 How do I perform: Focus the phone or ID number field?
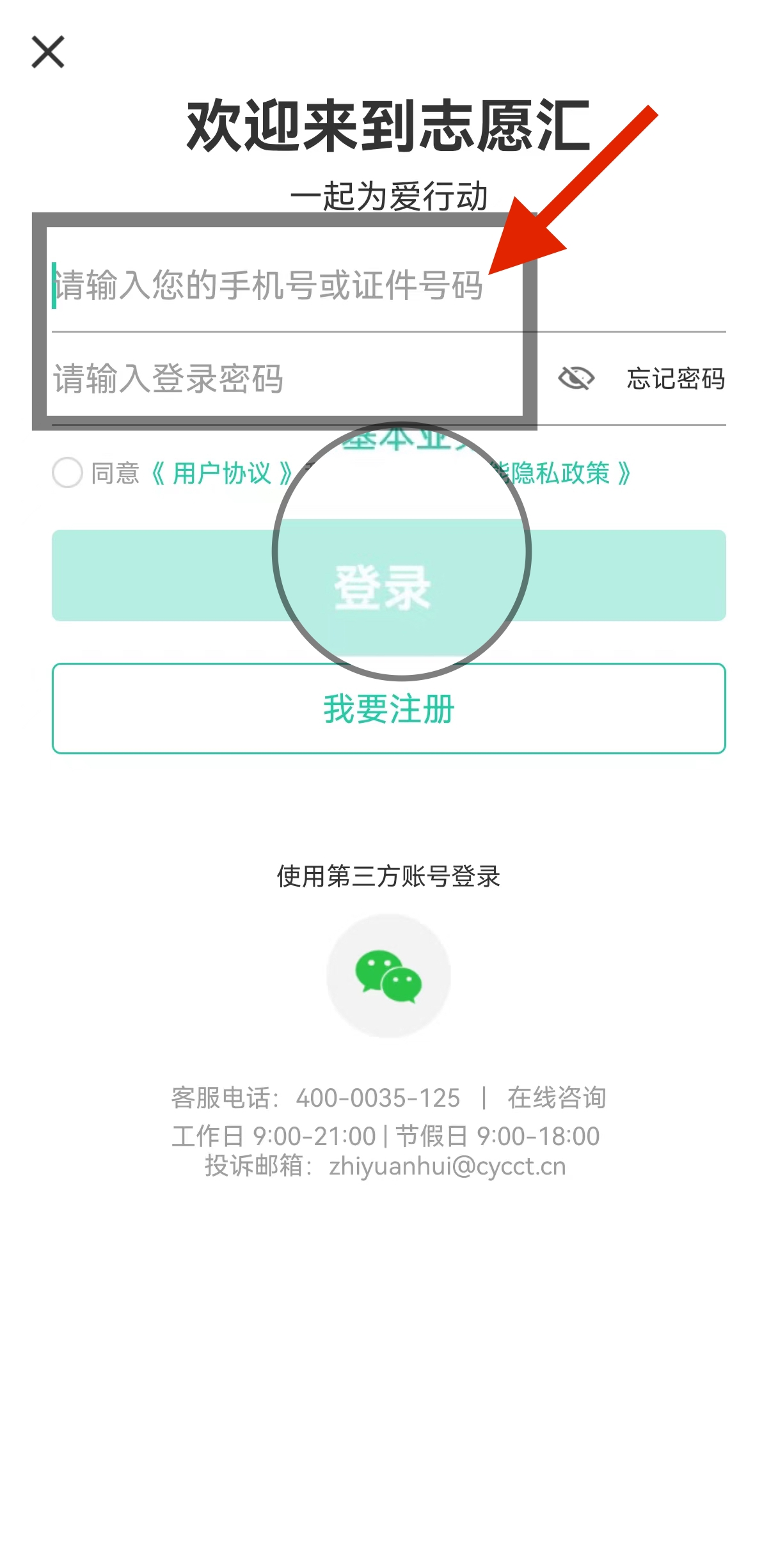click(388, 285)
